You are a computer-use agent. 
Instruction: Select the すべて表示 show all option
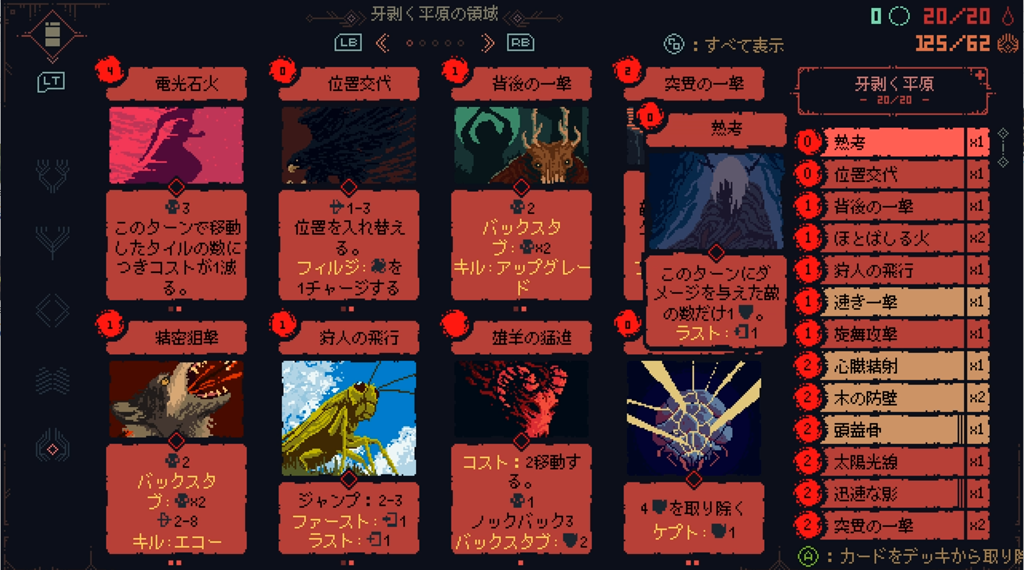click(725, 45)
